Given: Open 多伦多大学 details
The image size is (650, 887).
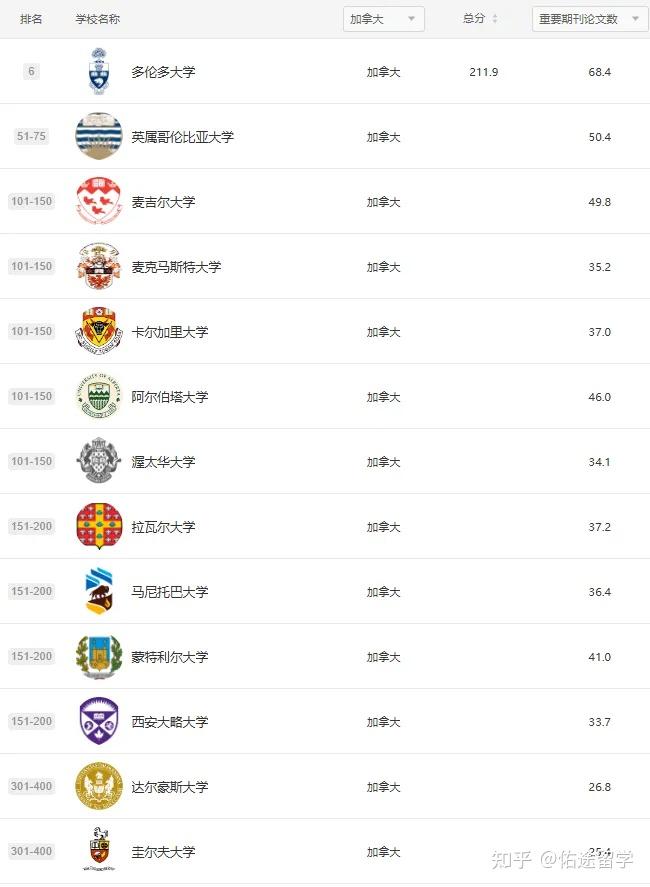Looking at the screenshot, I should click(162, 72).
